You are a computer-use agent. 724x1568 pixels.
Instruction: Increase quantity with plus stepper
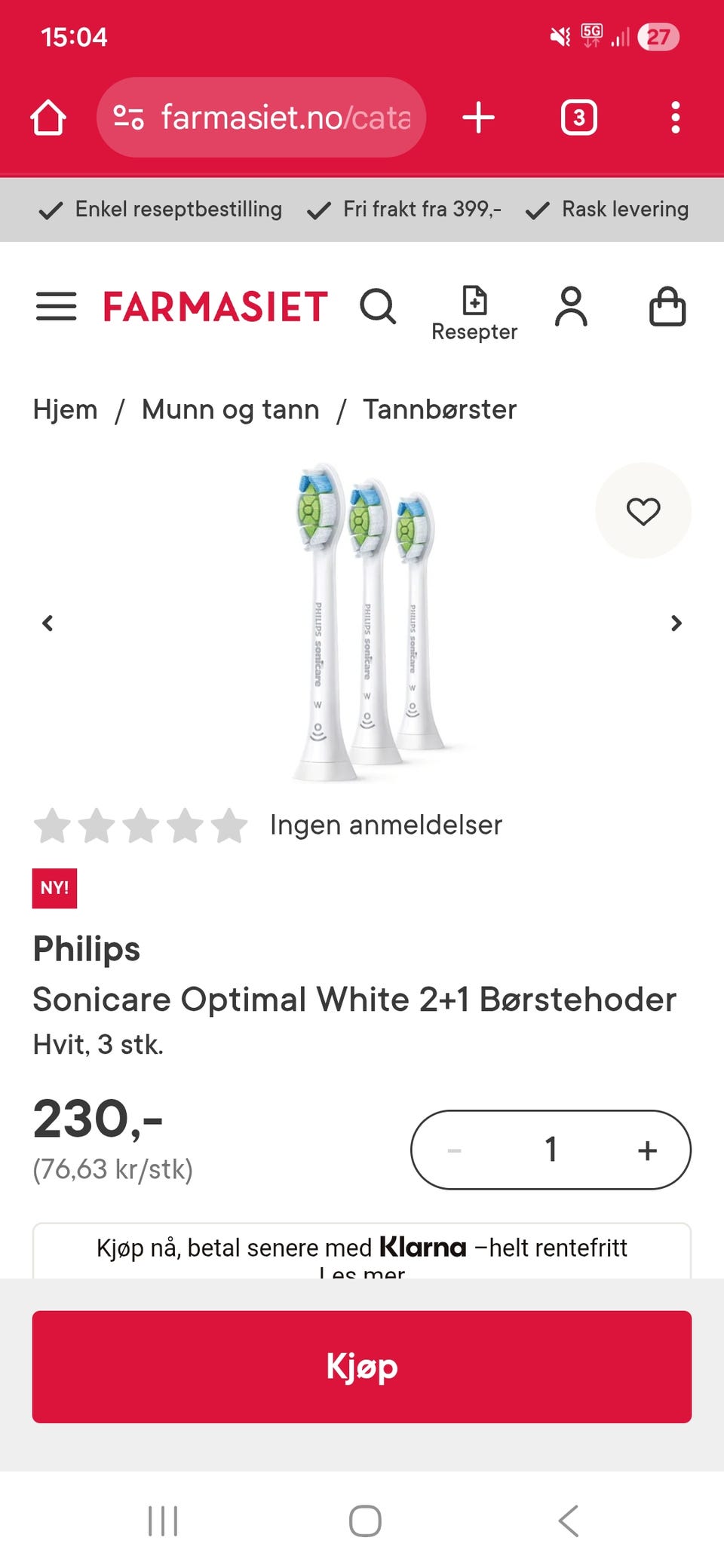(647, 1150)
